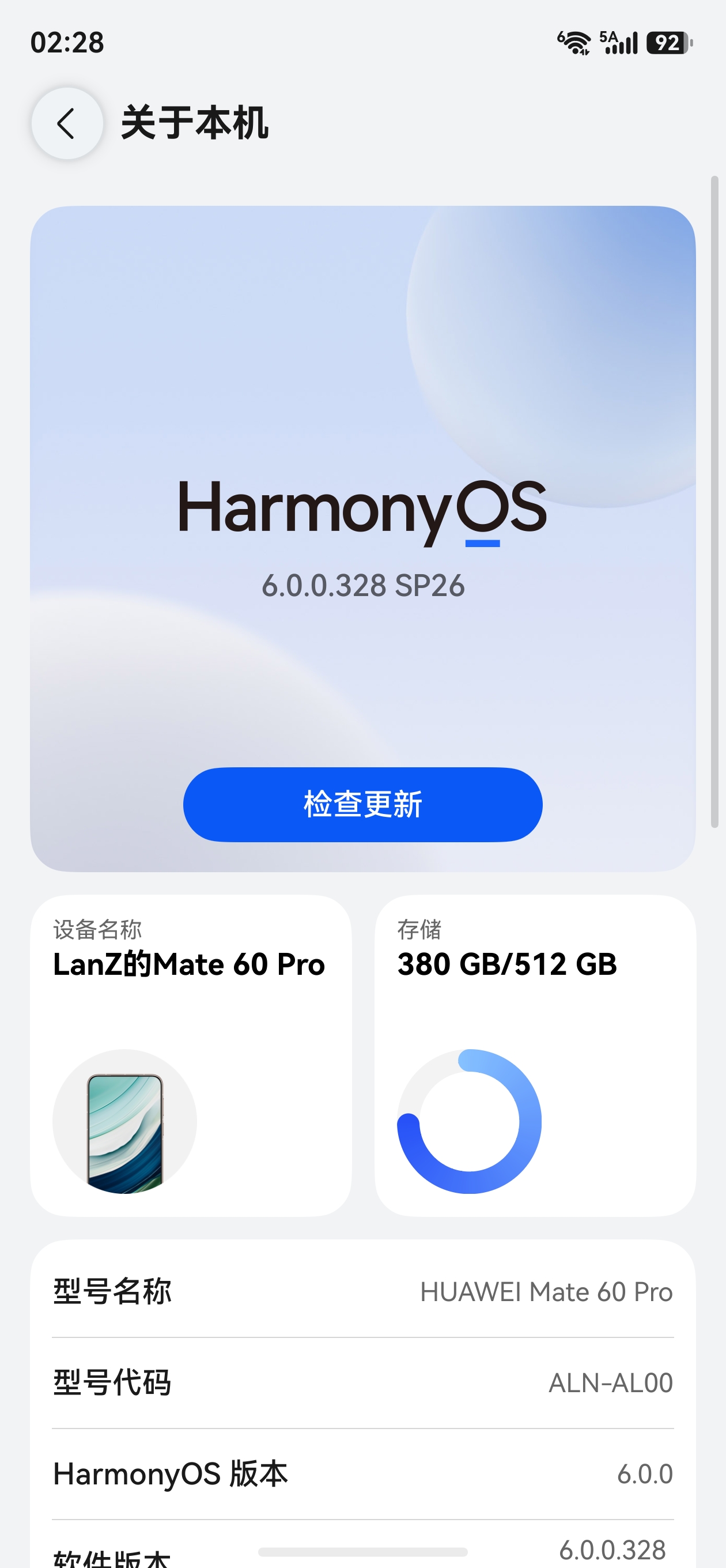Image resolution: width=726 pixels, height=1568 pixels.
Task: Open the 存储 card
Action: [x=536, y=1059]
